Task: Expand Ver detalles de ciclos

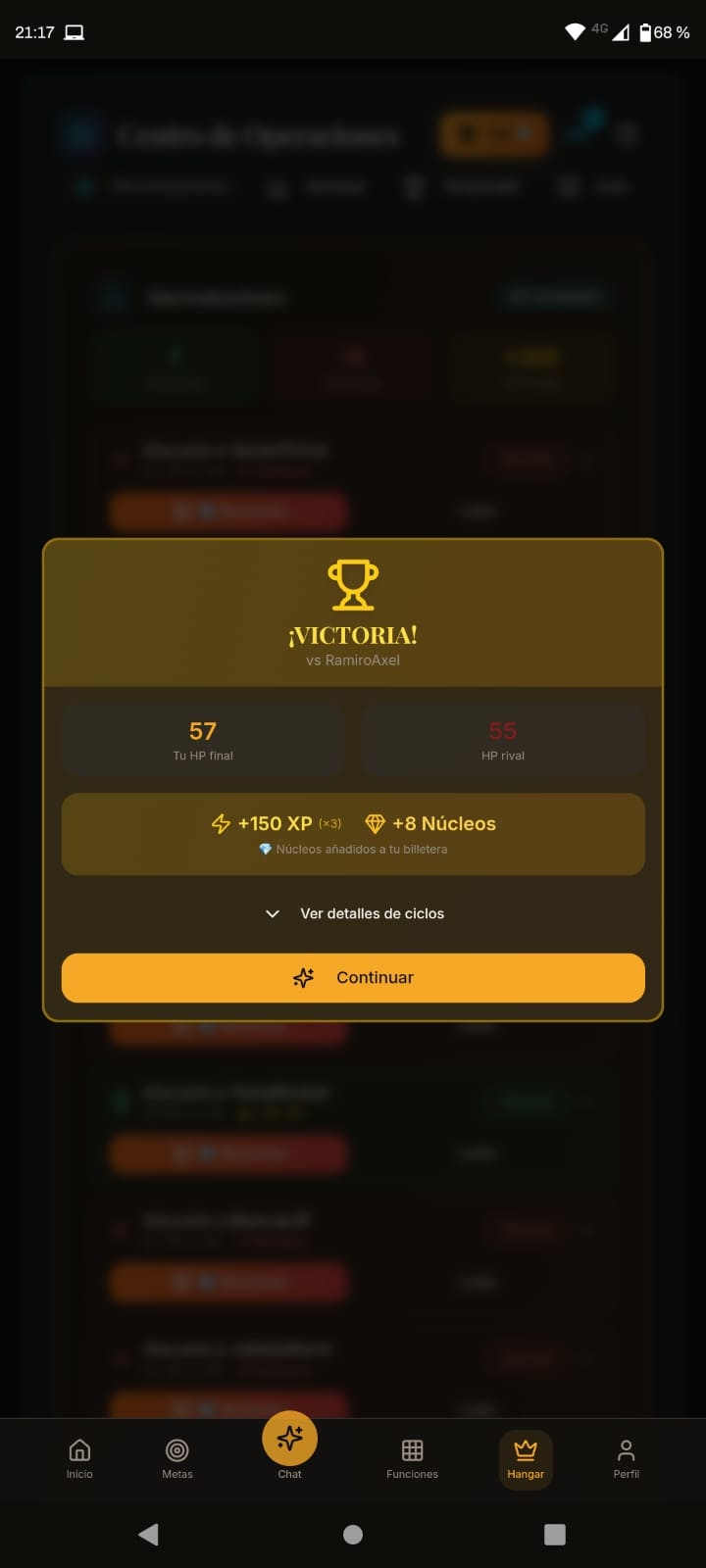Action: (372, 913)
